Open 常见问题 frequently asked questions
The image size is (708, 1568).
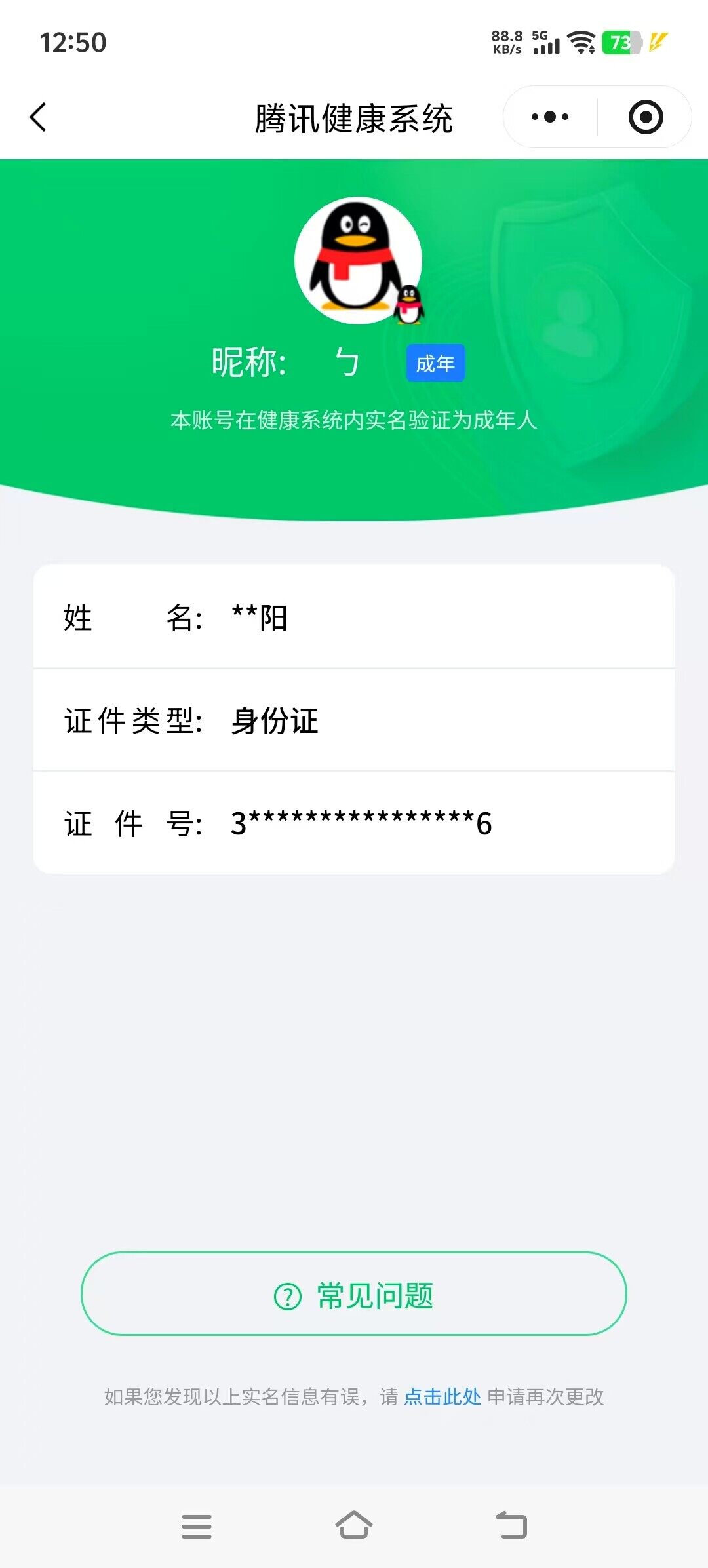354,1295
